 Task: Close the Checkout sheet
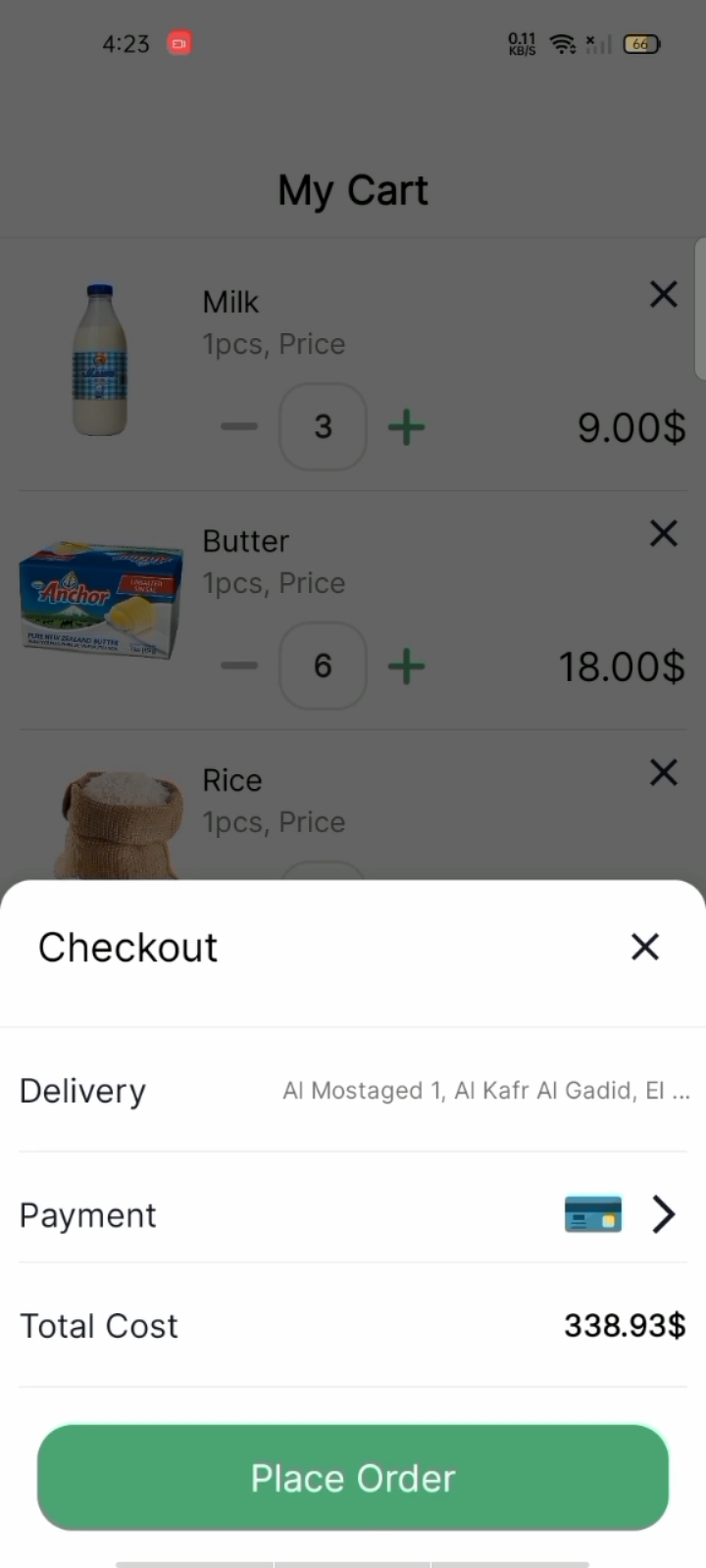[x=644, y=947]
